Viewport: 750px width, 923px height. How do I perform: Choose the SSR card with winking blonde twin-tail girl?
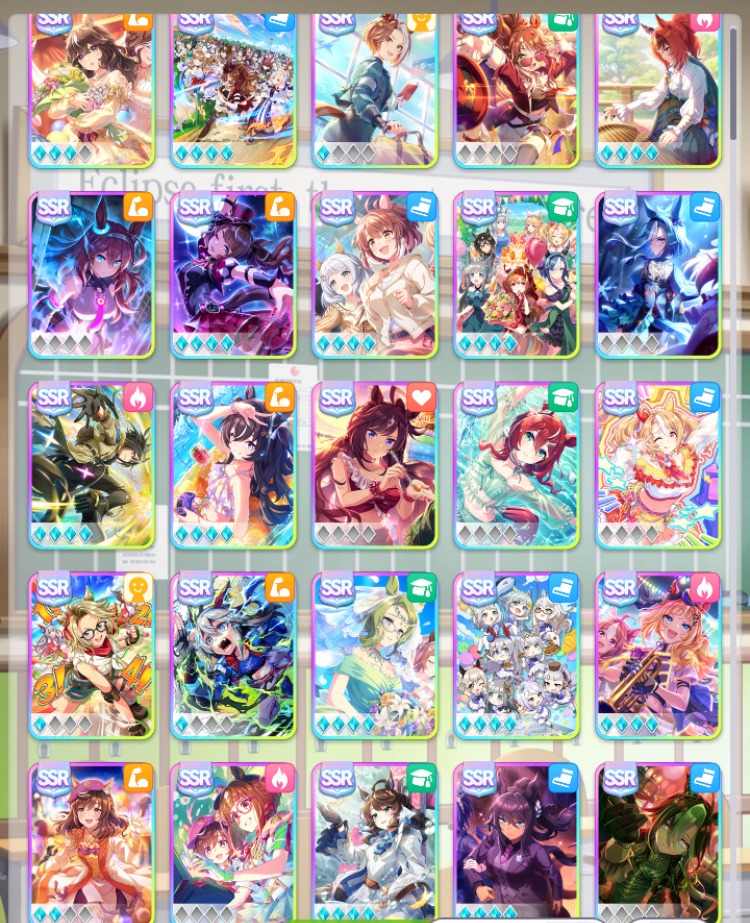(658, 465)
